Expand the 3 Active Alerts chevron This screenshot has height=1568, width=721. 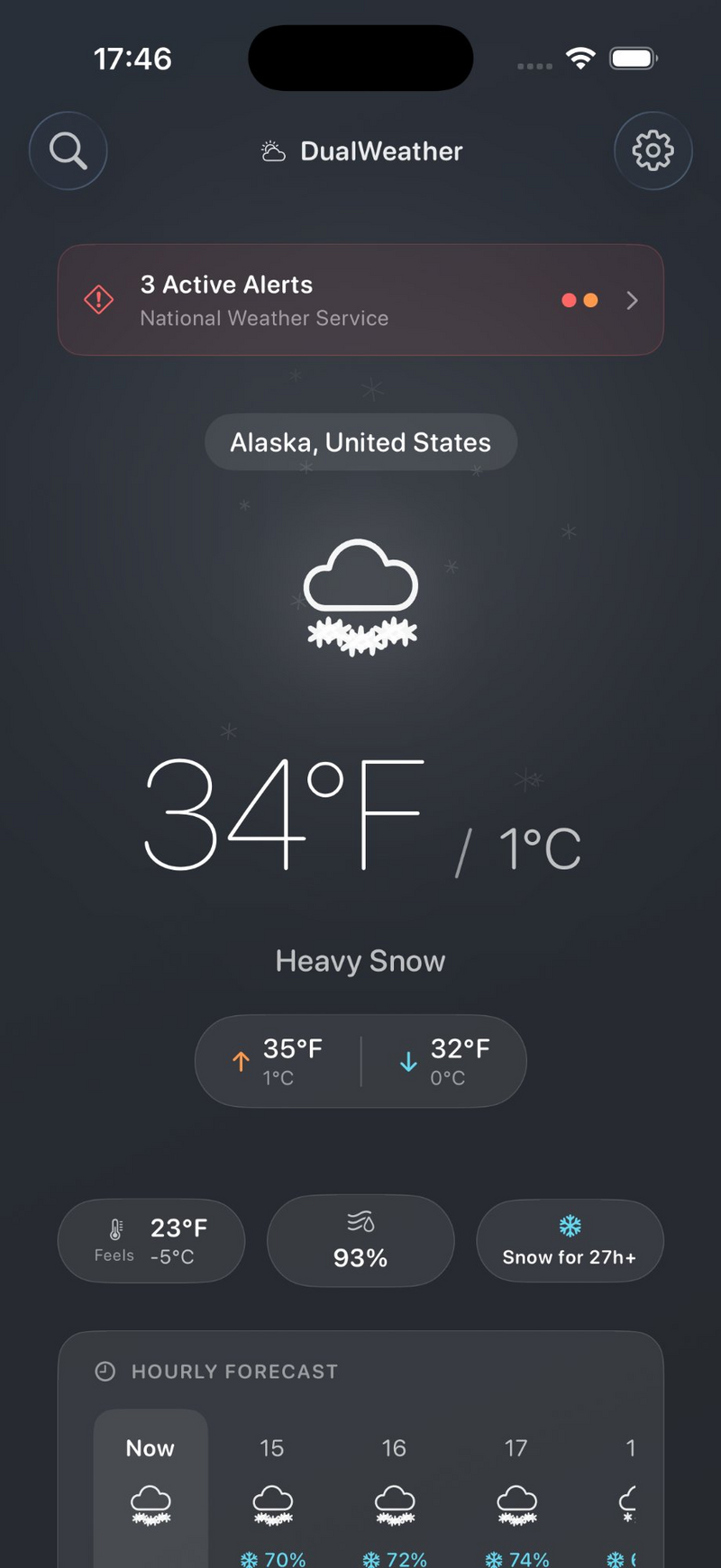[631, 300]
